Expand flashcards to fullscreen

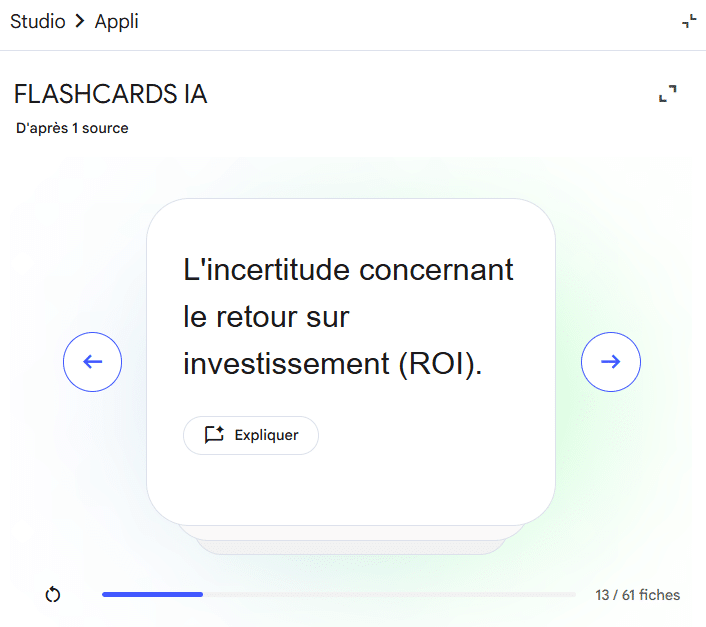[667, 94]
